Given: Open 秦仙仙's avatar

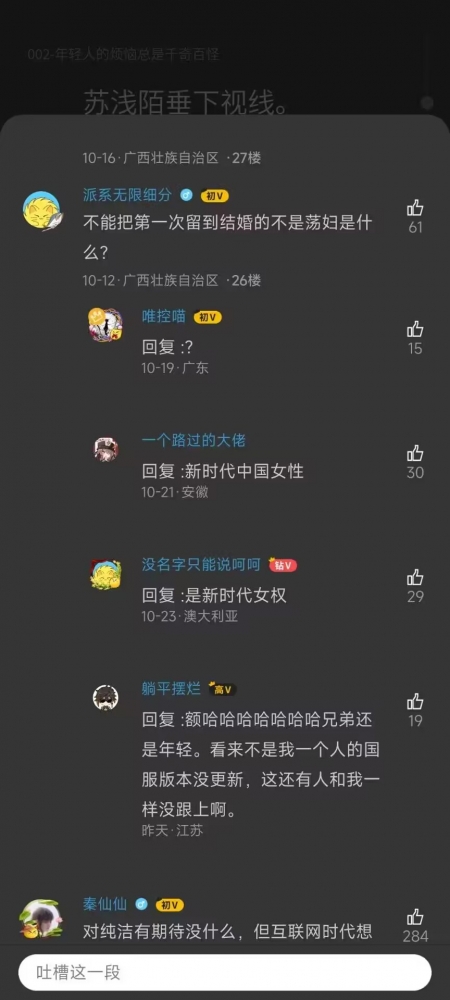Looking at the screenshot, I should [x=42, y=918].
